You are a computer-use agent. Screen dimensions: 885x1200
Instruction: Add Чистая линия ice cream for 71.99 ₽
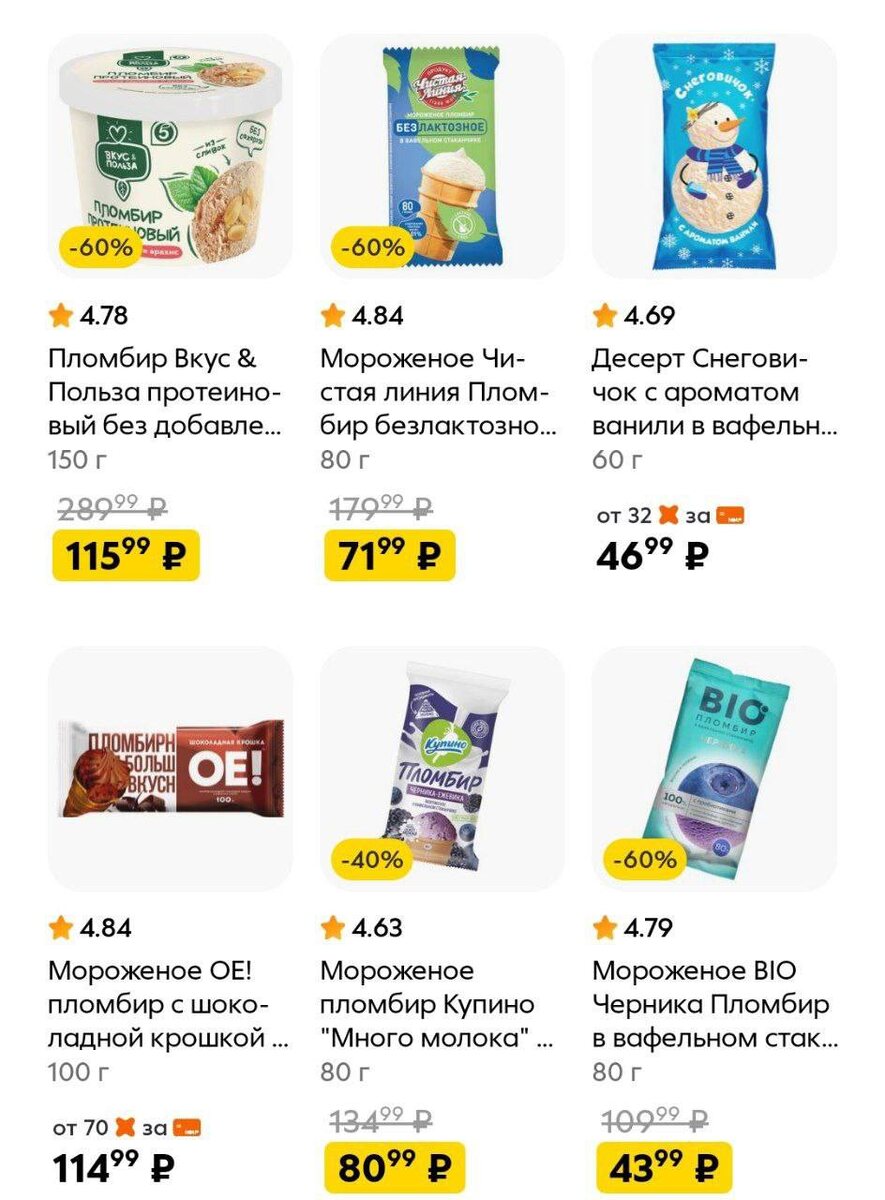pos(390,555)
